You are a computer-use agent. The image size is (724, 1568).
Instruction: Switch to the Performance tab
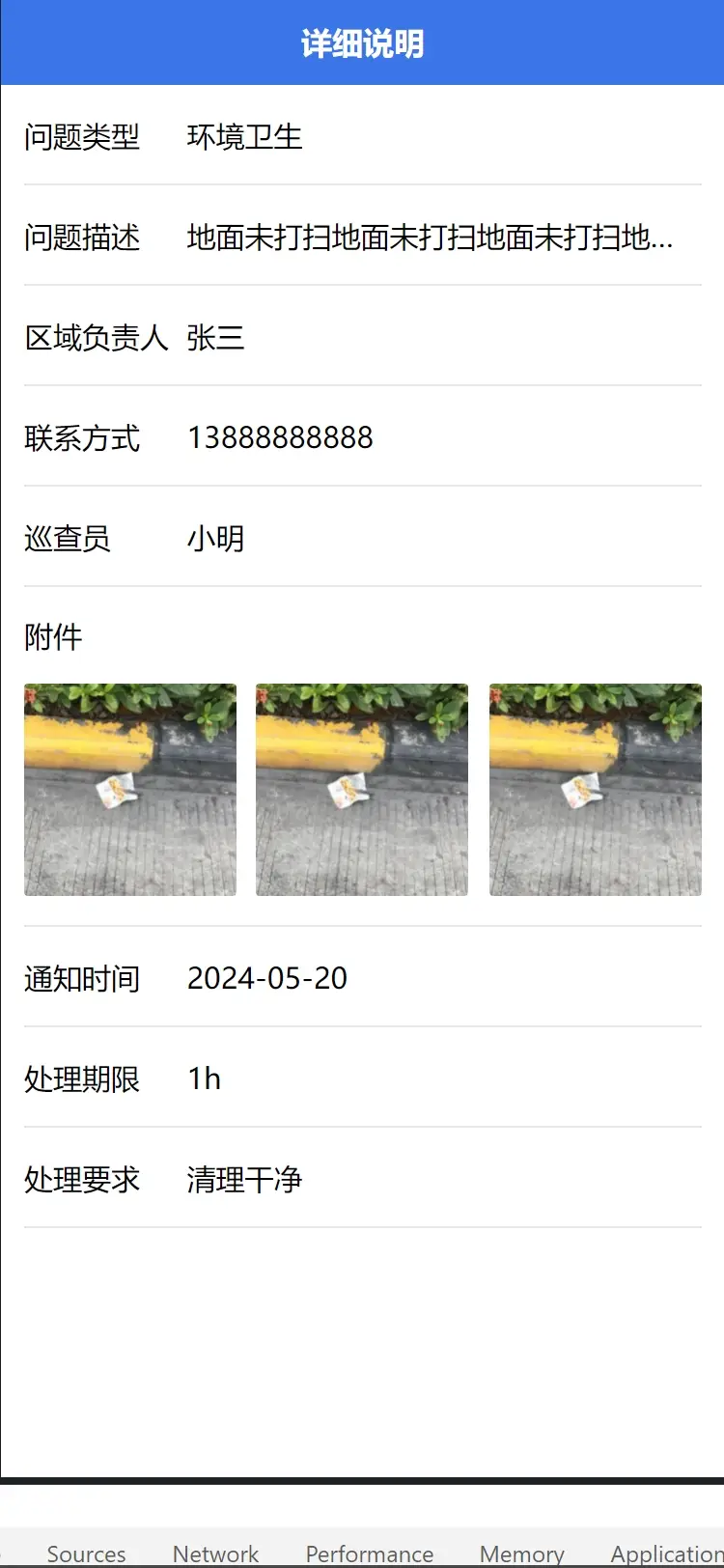click(x=369, y=1554)
